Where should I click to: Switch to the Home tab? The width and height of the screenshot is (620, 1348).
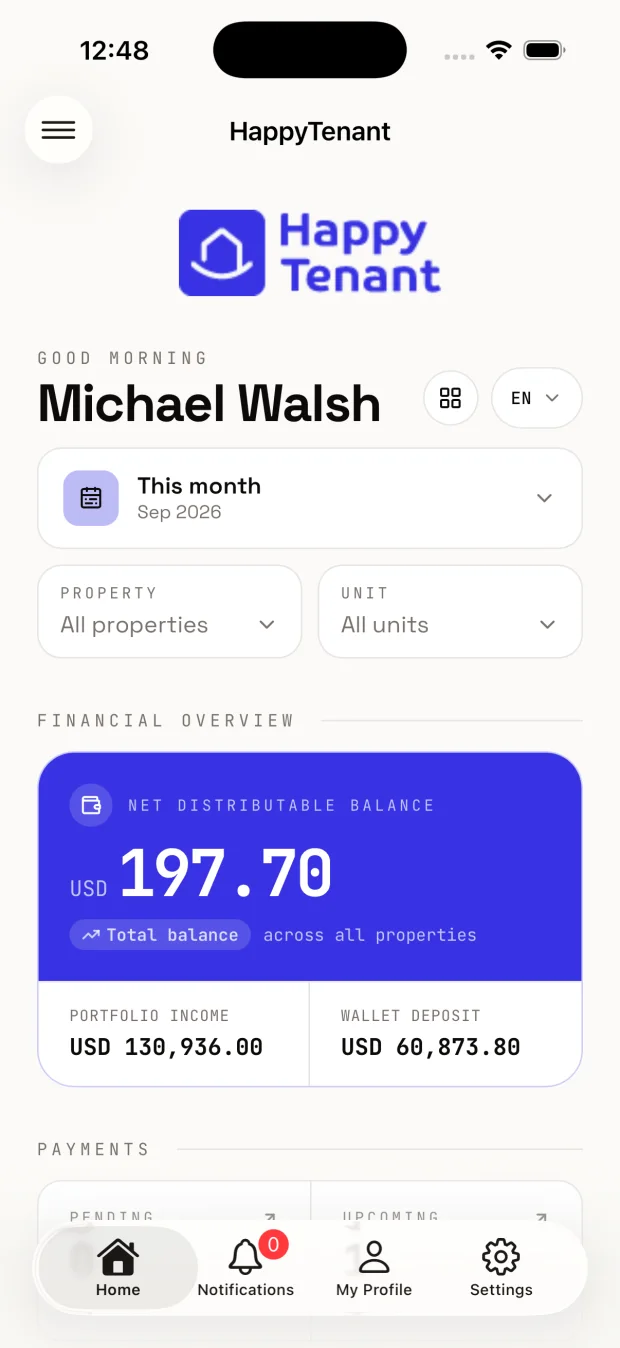click(118, 1268)
